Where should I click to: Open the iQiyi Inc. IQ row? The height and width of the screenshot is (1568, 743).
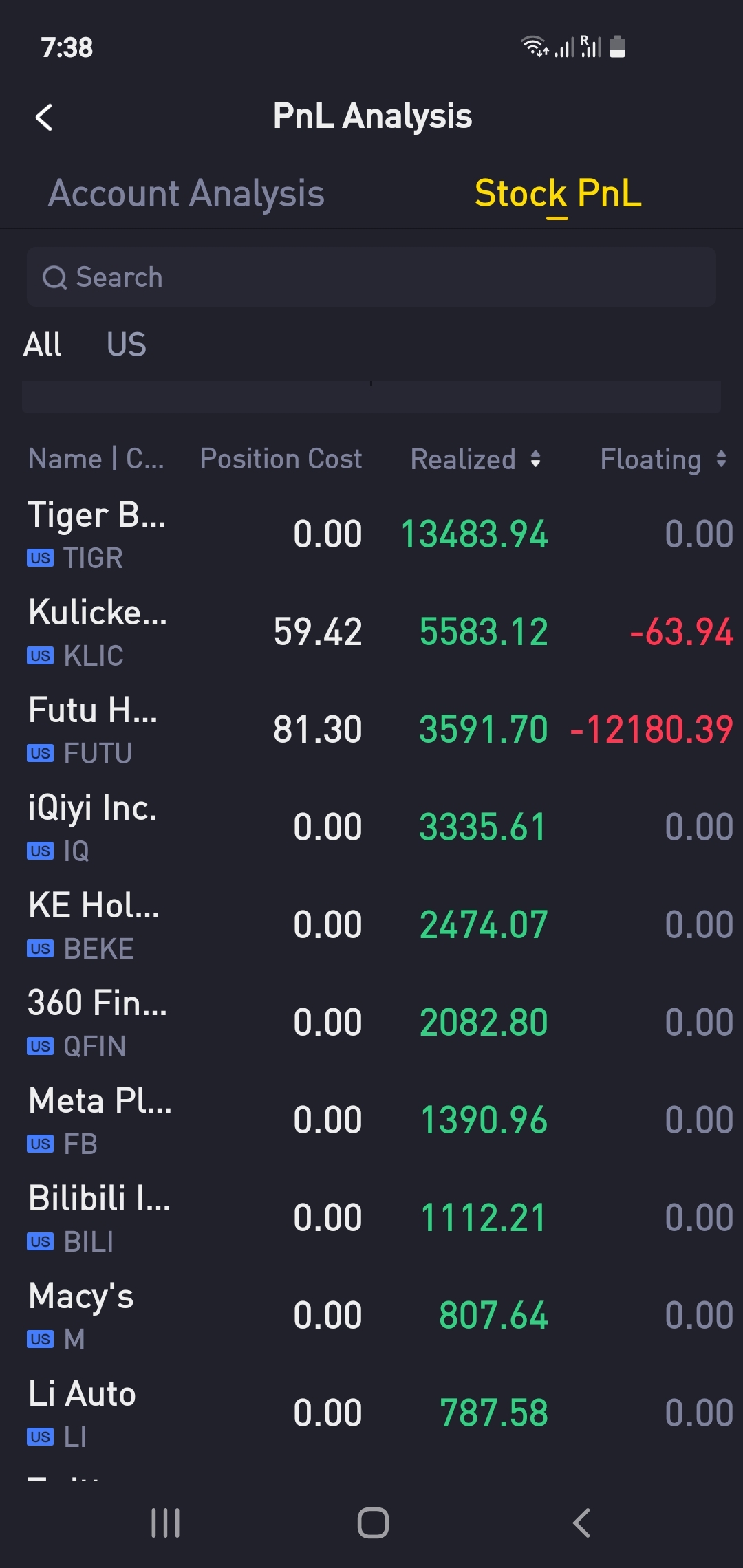point(371,828)
